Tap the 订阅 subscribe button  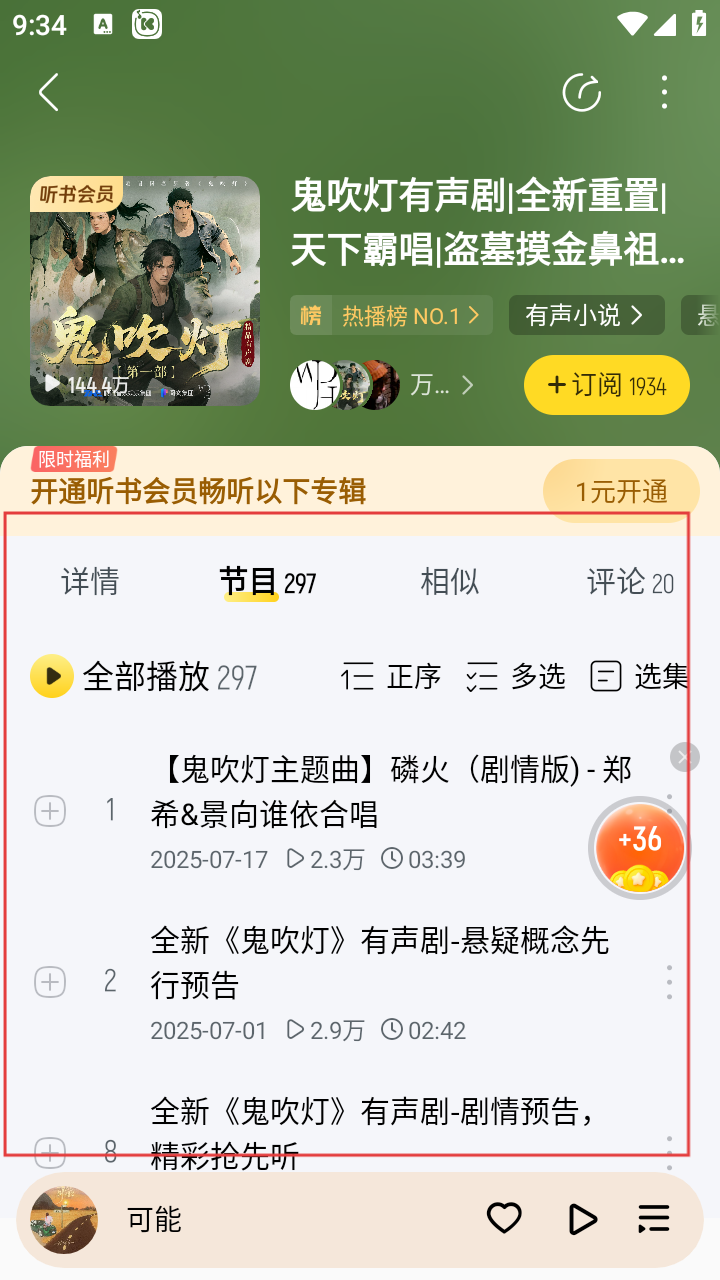click(606, 385)
